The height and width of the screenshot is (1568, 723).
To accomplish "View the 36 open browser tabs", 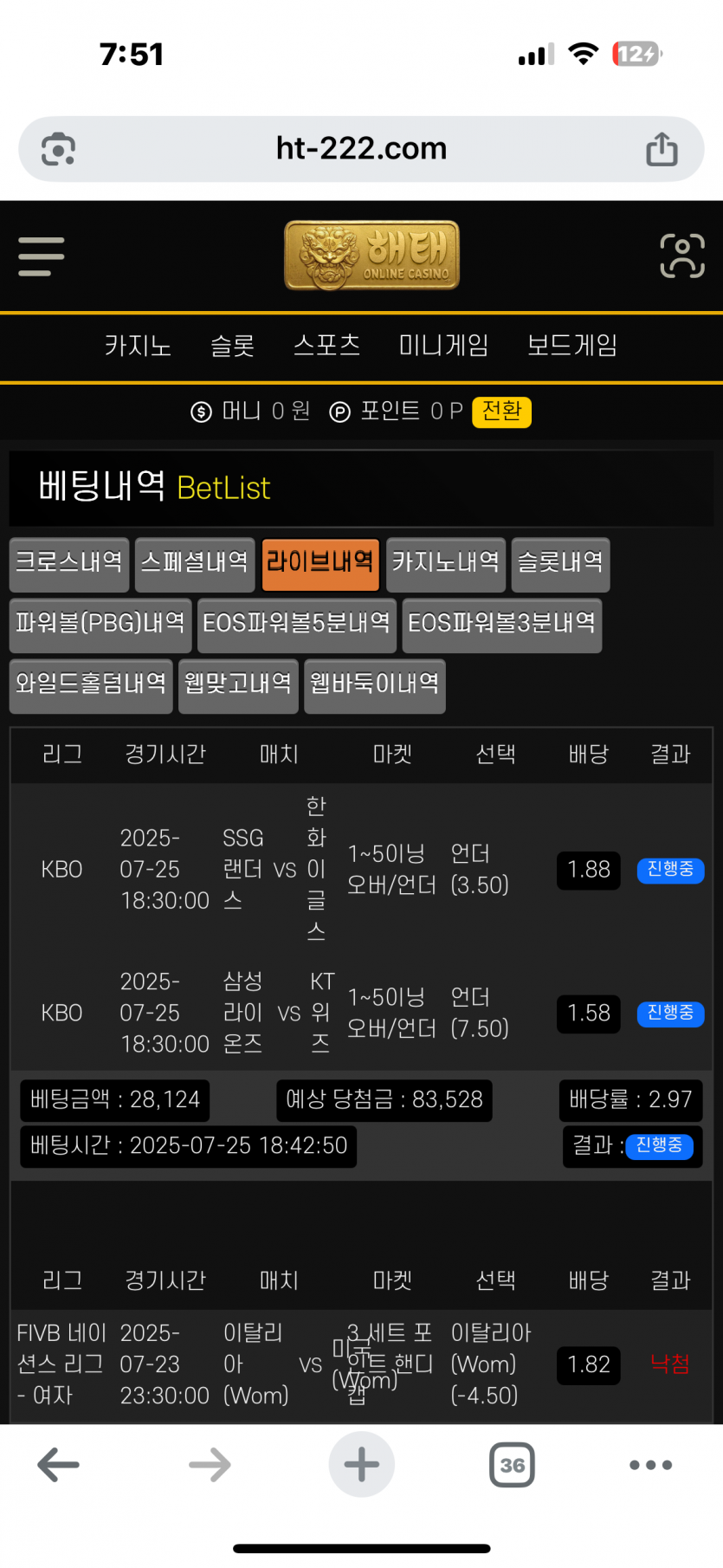I will pos(512,1465).
